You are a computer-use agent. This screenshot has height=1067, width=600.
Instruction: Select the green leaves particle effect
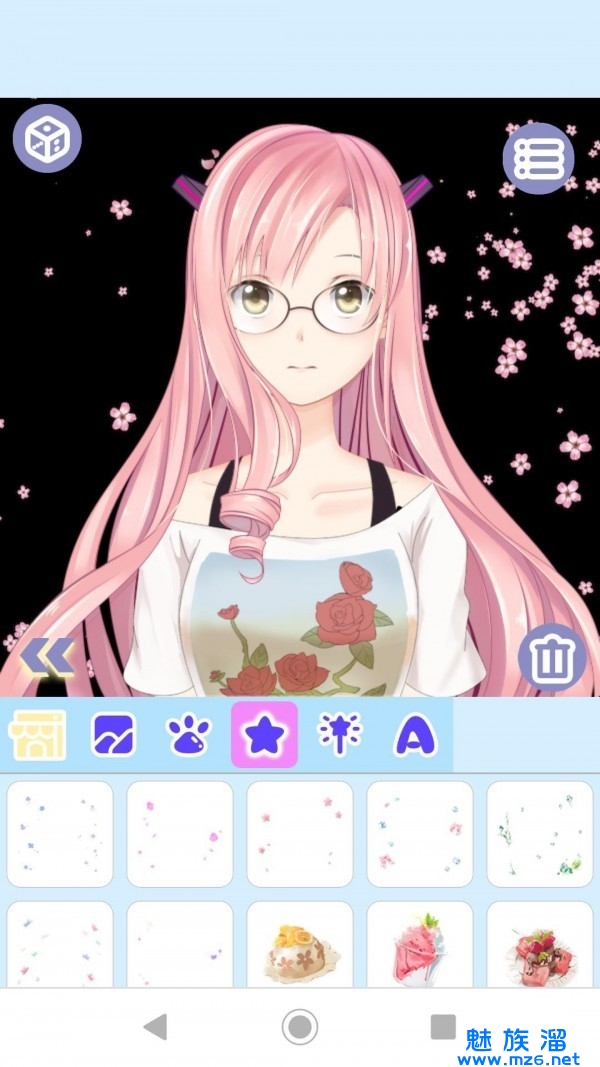(x=539, y=834)
